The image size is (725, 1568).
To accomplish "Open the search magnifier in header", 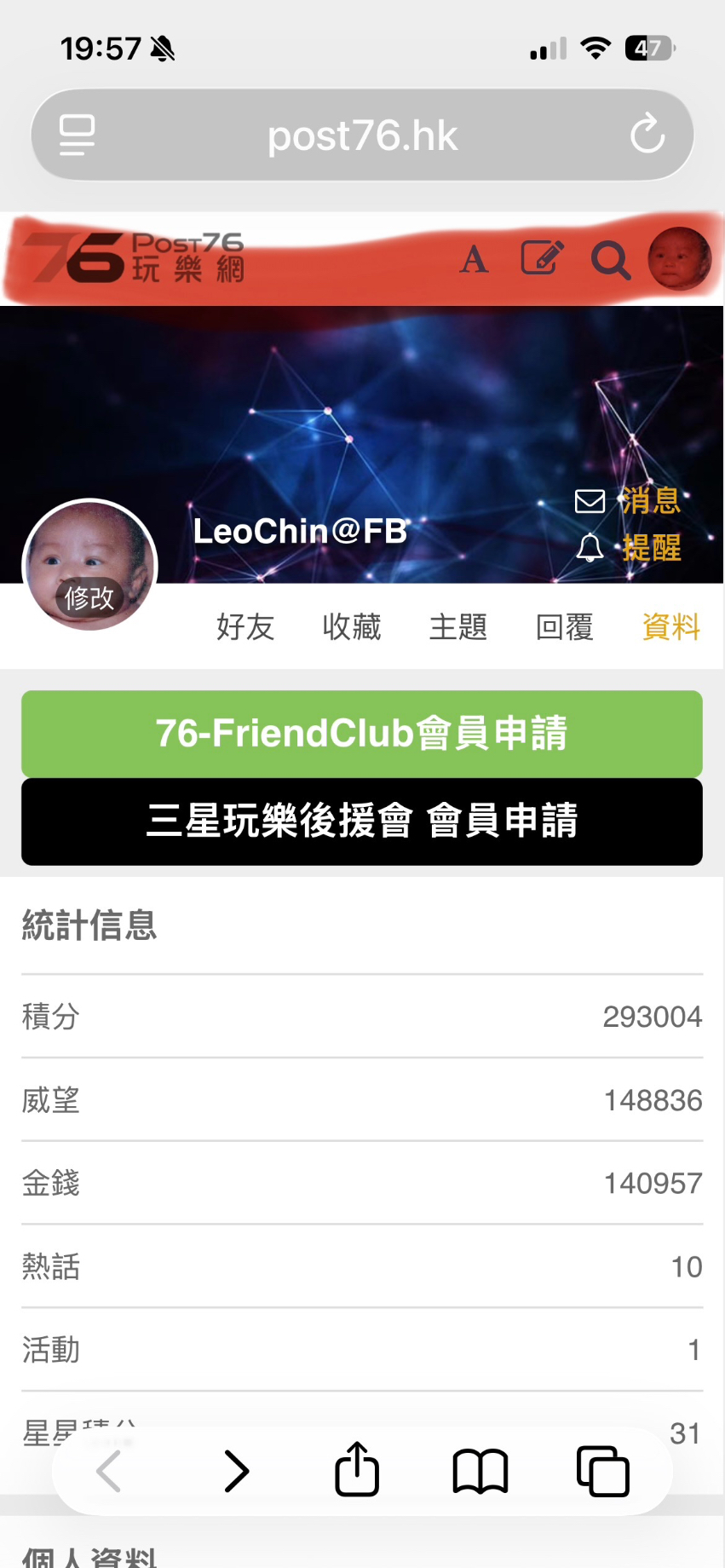I will coord(610,260).
